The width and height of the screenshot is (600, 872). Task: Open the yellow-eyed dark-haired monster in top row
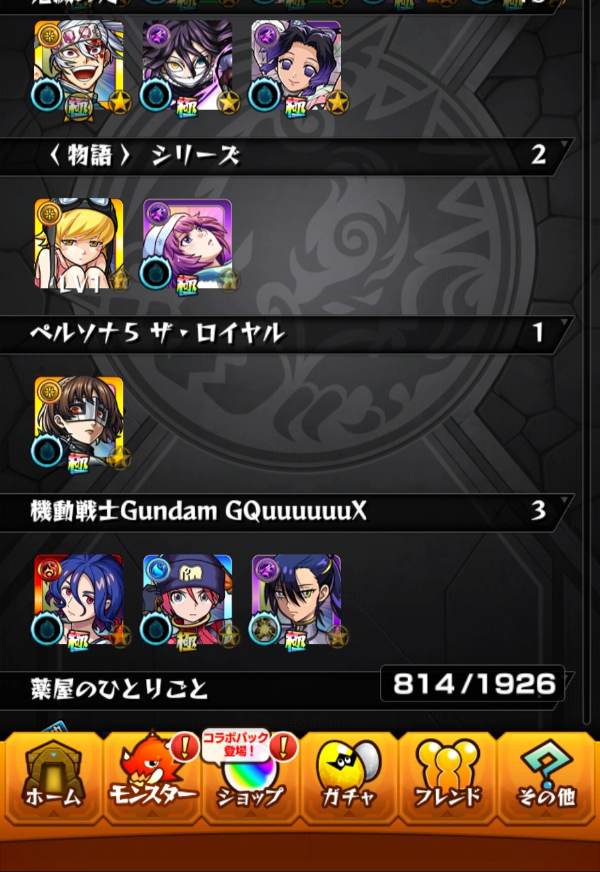(188, 66)
